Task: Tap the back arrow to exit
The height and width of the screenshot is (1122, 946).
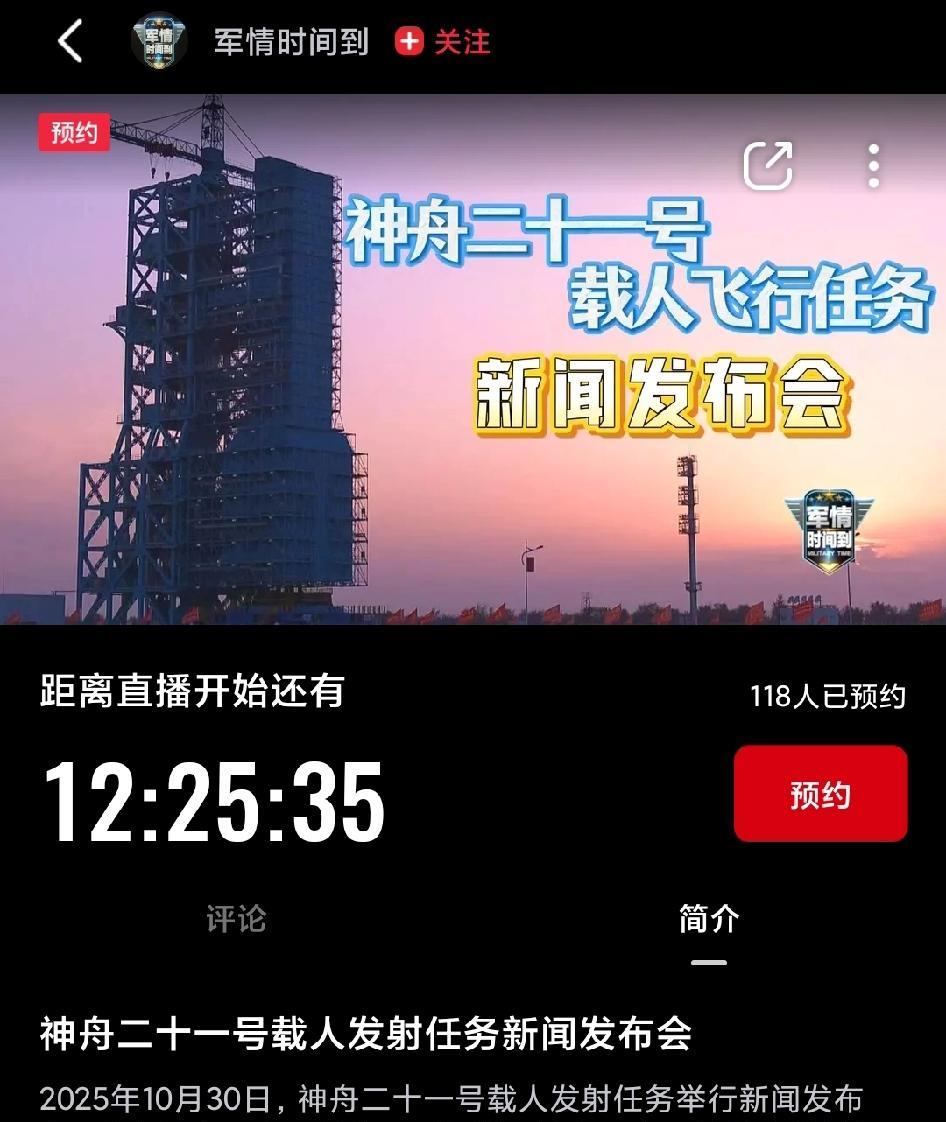Action: [68, 42]
